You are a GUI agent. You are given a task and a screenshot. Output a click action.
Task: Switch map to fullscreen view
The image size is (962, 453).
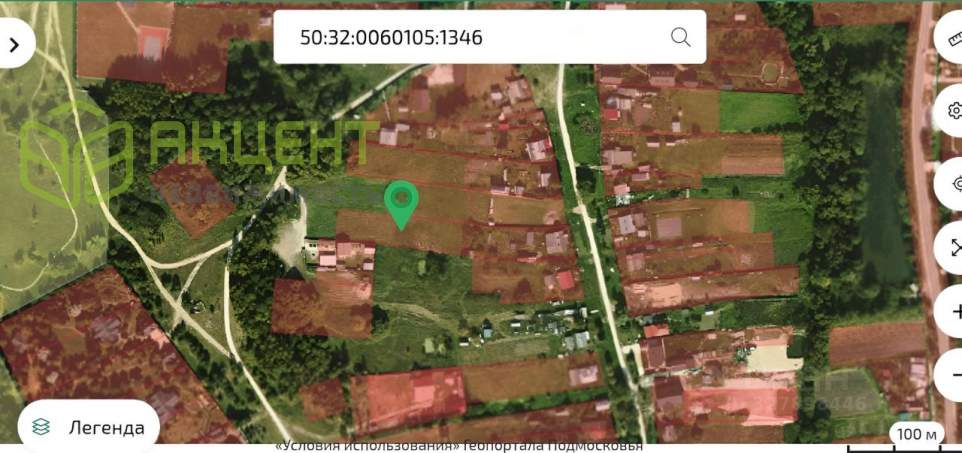point(952,248)
